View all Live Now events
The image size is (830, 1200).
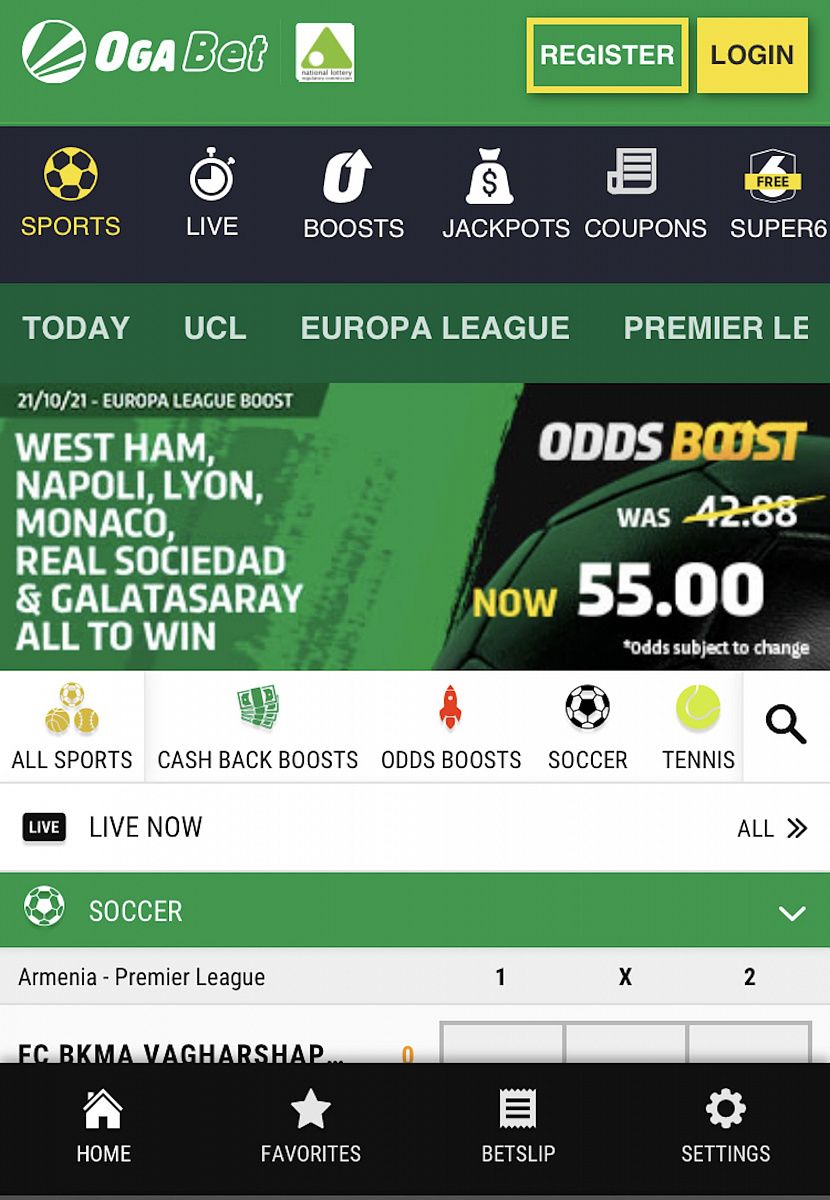(771, 828)
